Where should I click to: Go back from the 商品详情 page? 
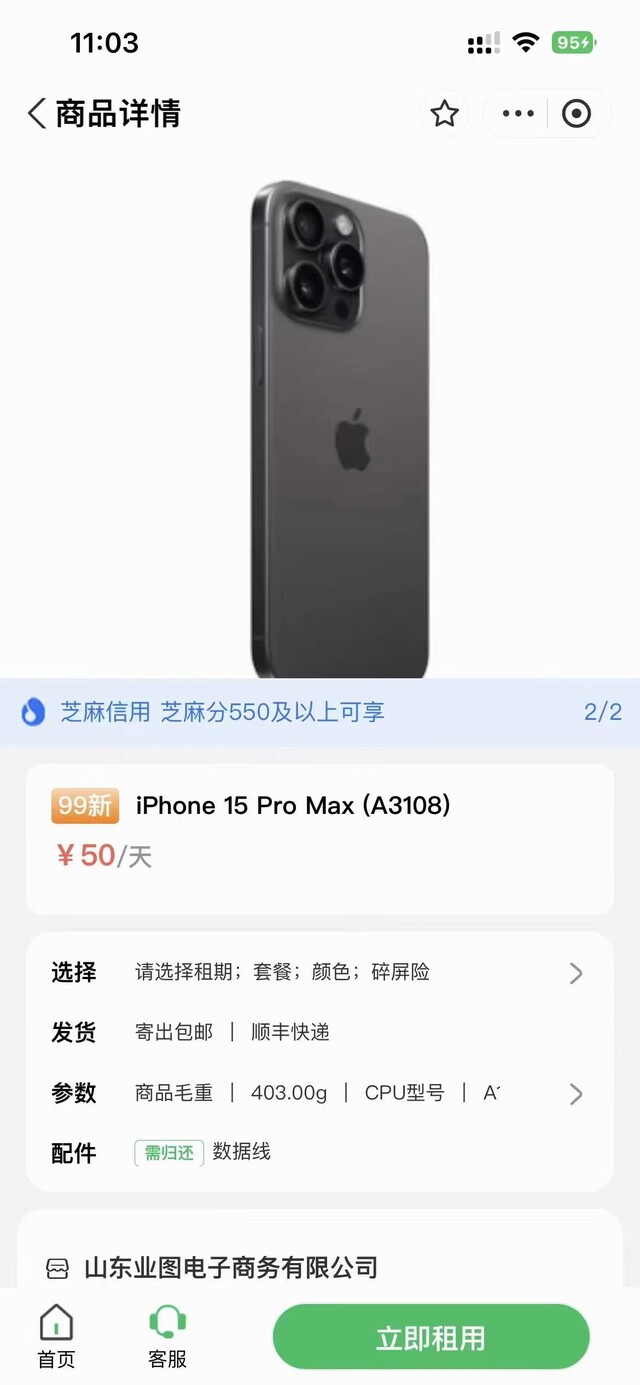click(38, 114)
